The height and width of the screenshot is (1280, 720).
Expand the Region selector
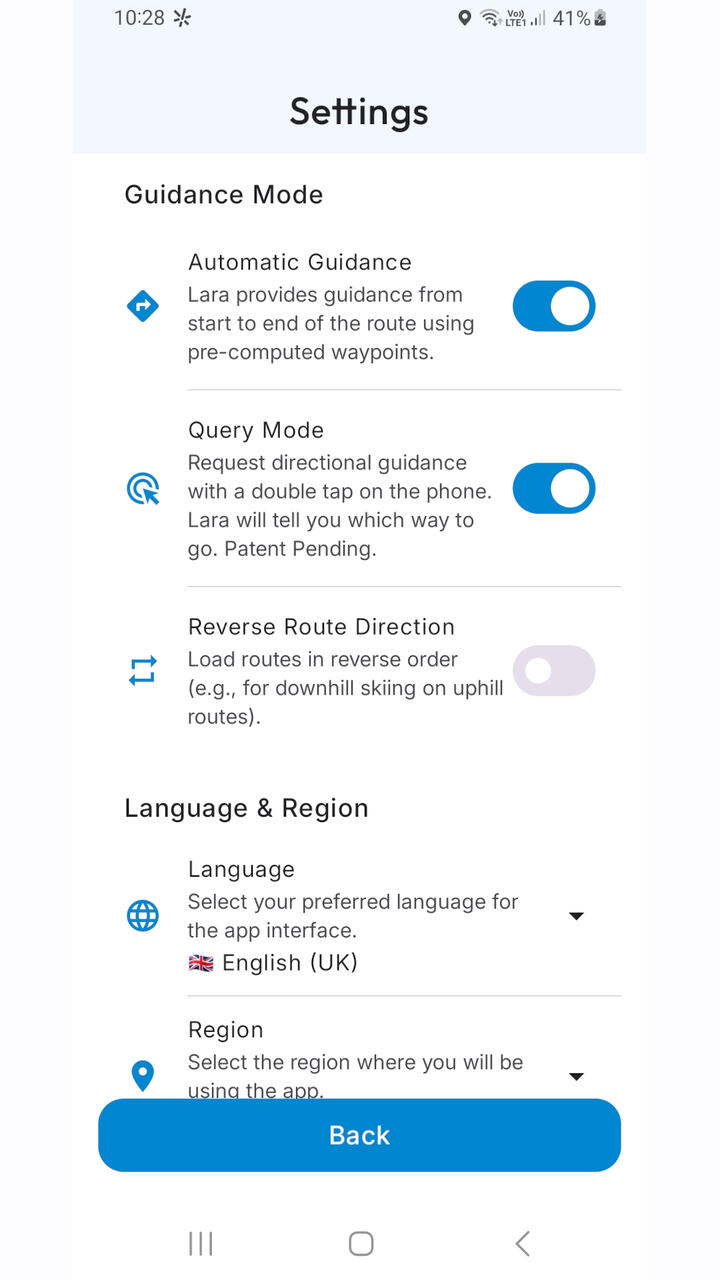tap(575, 1076)
